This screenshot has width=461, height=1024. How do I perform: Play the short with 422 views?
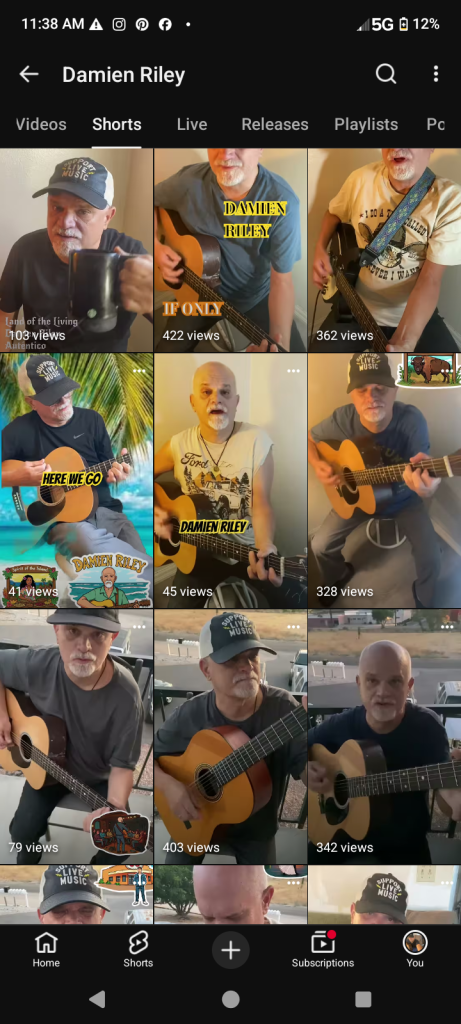tap(230, 250)
